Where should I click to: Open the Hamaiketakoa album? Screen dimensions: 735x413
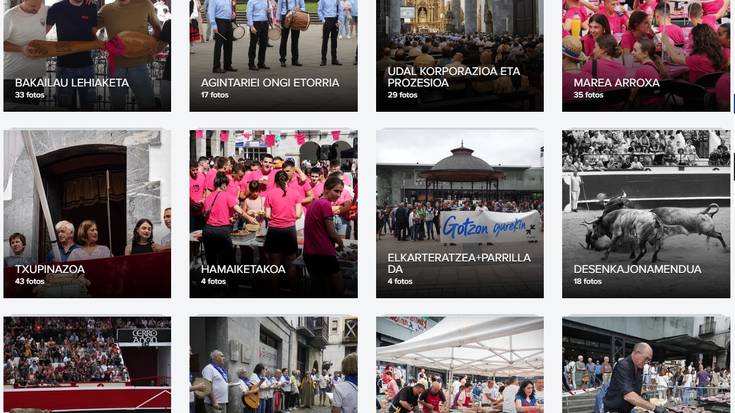click(x=273, y=213)
